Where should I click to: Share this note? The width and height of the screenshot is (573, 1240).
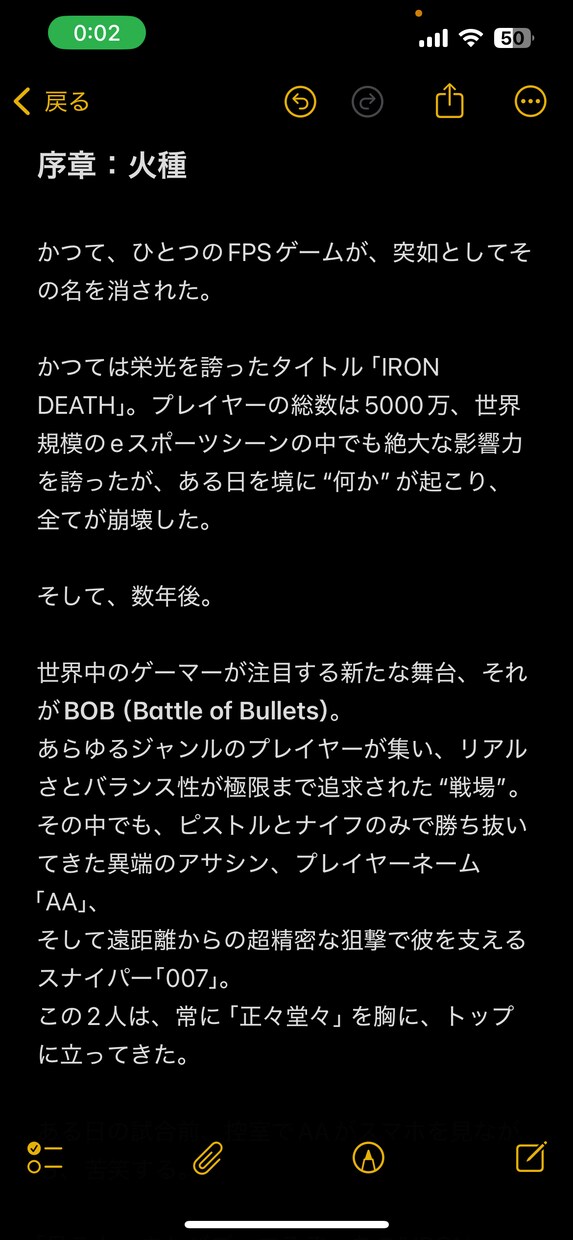click(x=450, y=100)
